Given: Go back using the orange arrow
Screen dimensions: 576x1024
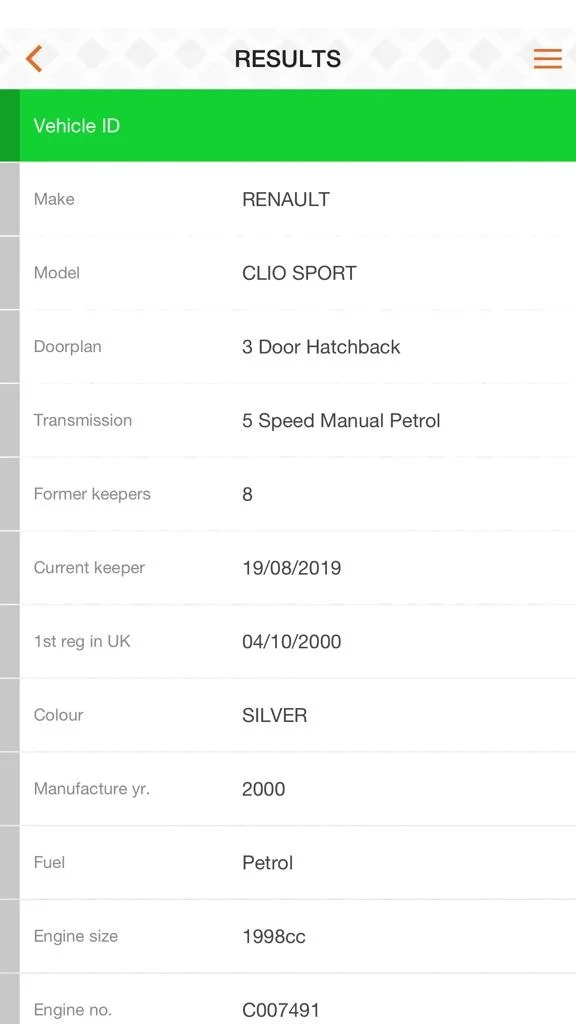Looking at the screenshot, I should click(34, 59).
